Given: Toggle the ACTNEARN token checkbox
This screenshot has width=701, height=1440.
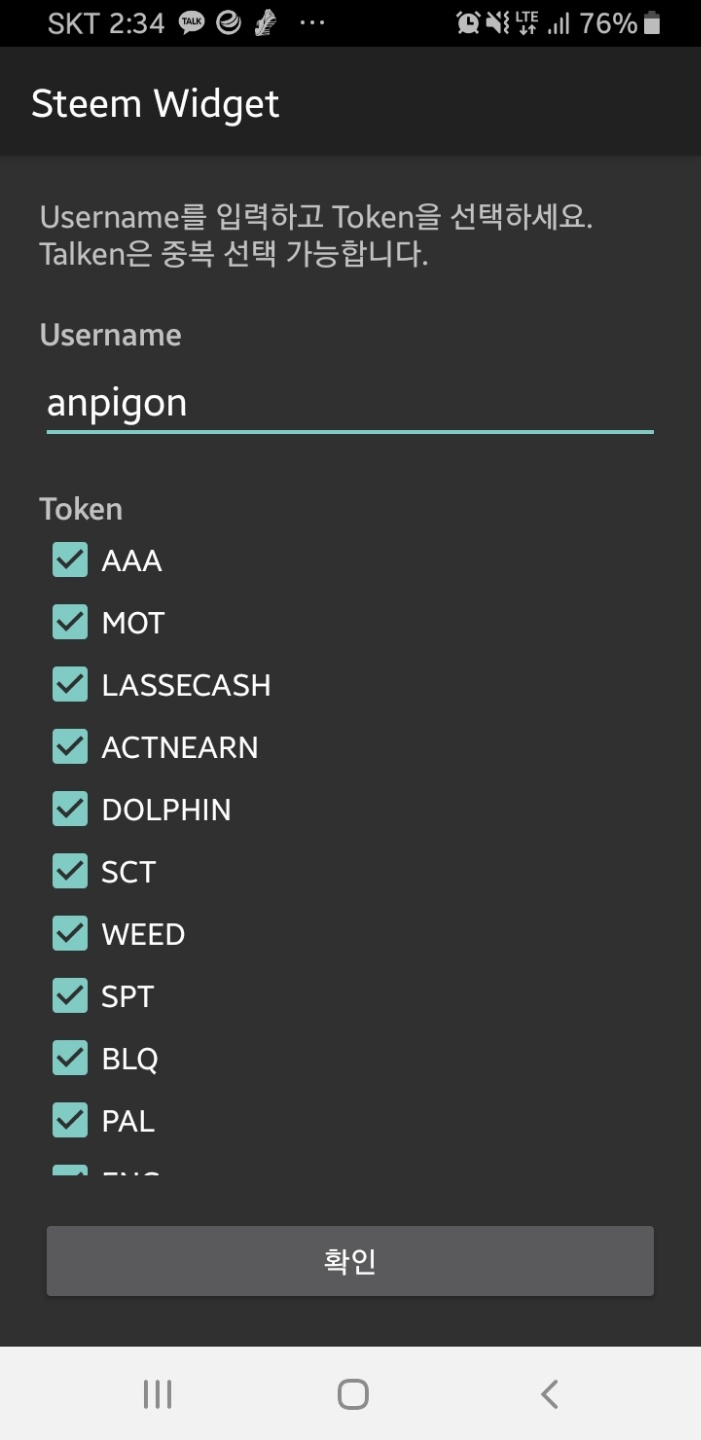Looking at the screenshot, I should click(70, 747).
